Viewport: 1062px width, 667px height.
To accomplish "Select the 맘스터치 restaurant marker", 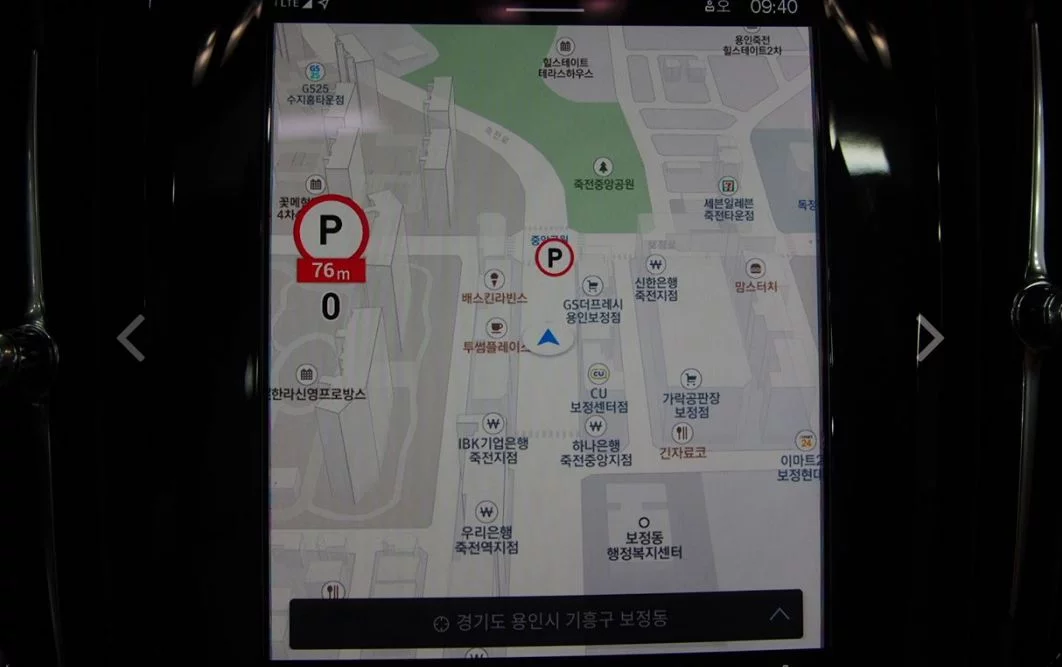I will pyautogui.click(x=755, y=268).
